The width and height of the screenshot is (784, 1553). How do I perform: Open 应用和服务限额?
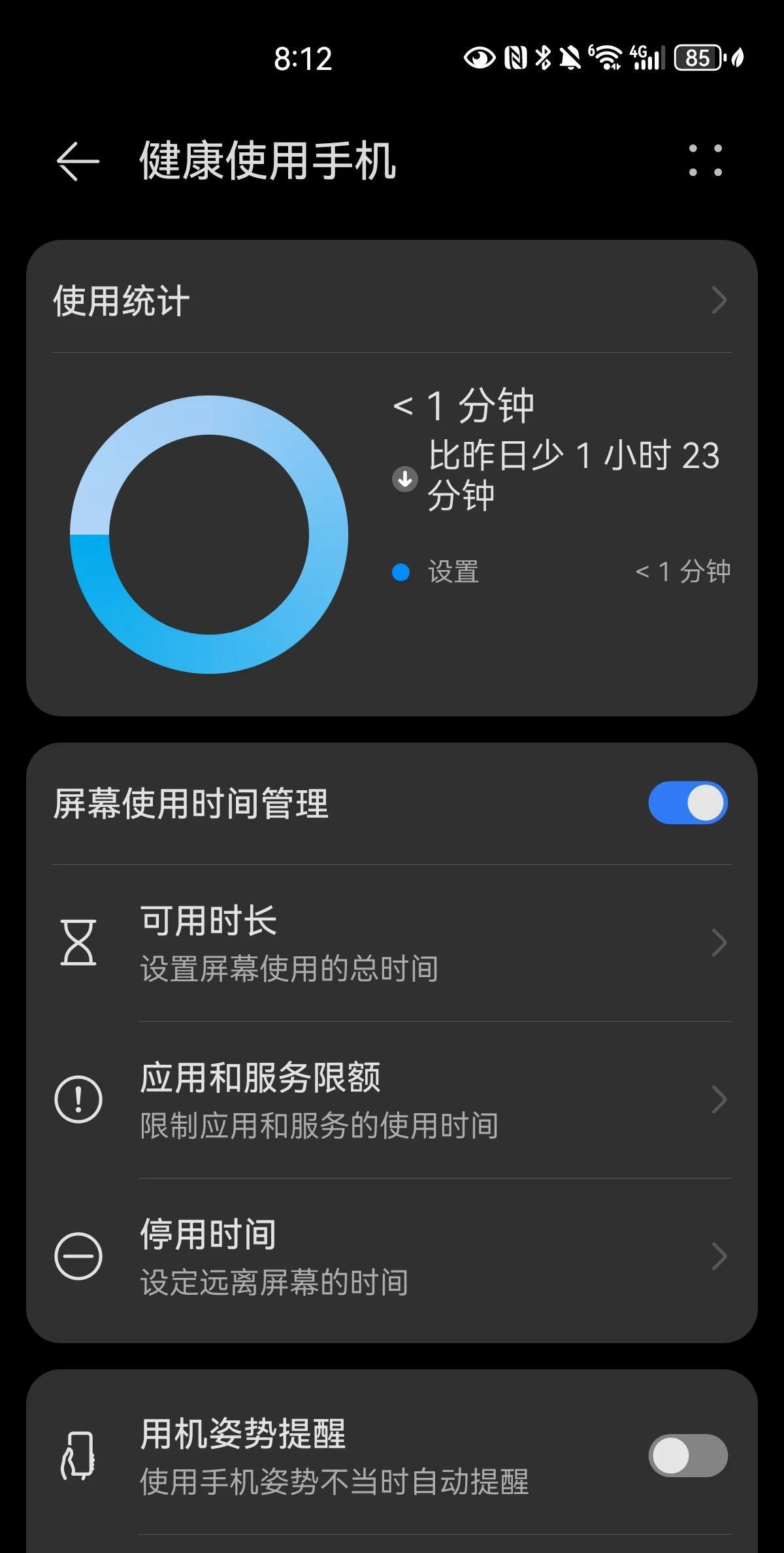pos(392,1100)
